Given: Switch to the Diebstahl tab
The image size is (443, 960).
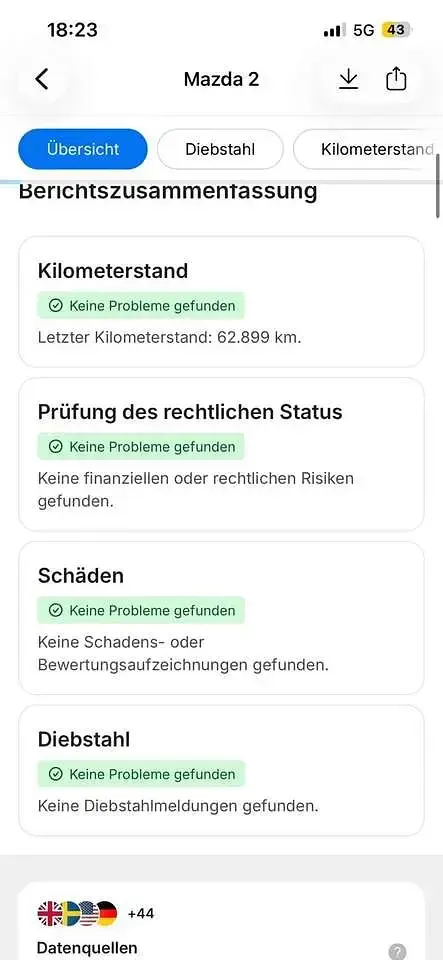Looking at the screenshot, I should (220, 149).
